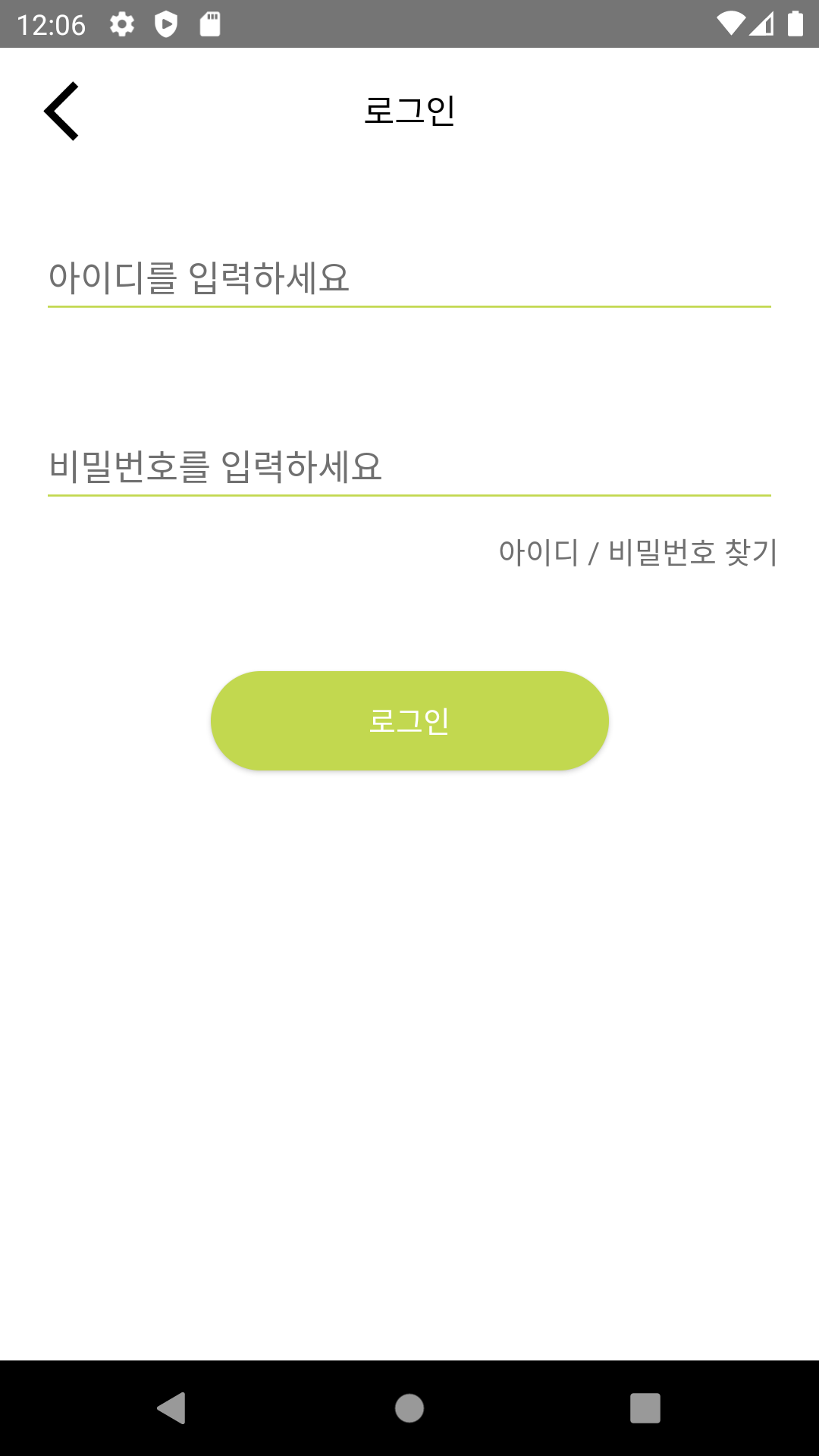Open the 아이디 / 비밀번호 찾기 link
The image size is (819, 1456).
point(638,551)
